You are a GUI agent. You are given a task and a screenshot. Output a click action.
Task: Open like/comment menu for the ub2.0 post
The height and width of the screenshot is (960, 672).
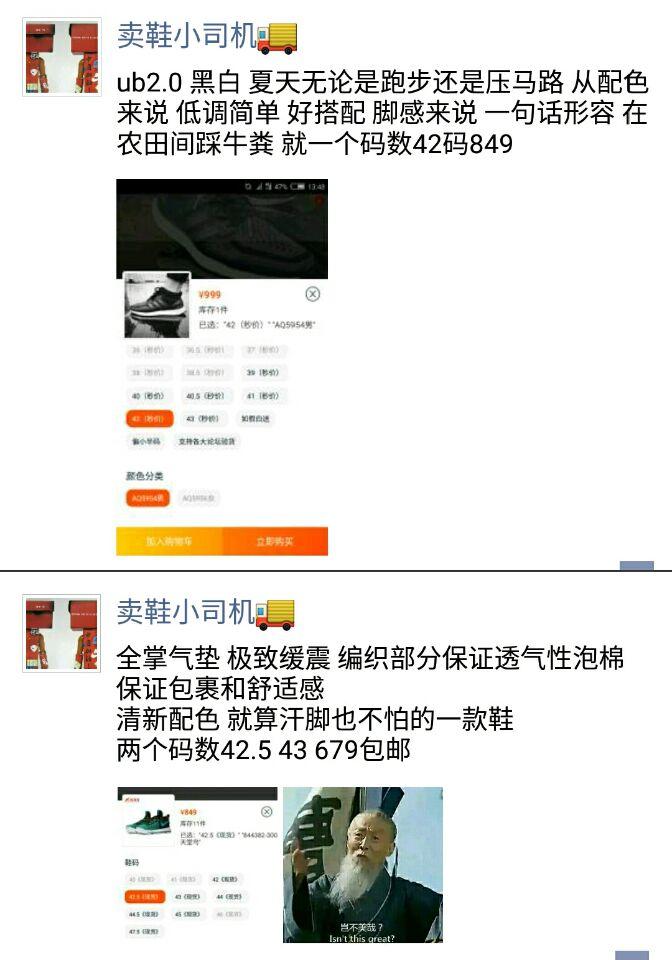click(636, 566)
